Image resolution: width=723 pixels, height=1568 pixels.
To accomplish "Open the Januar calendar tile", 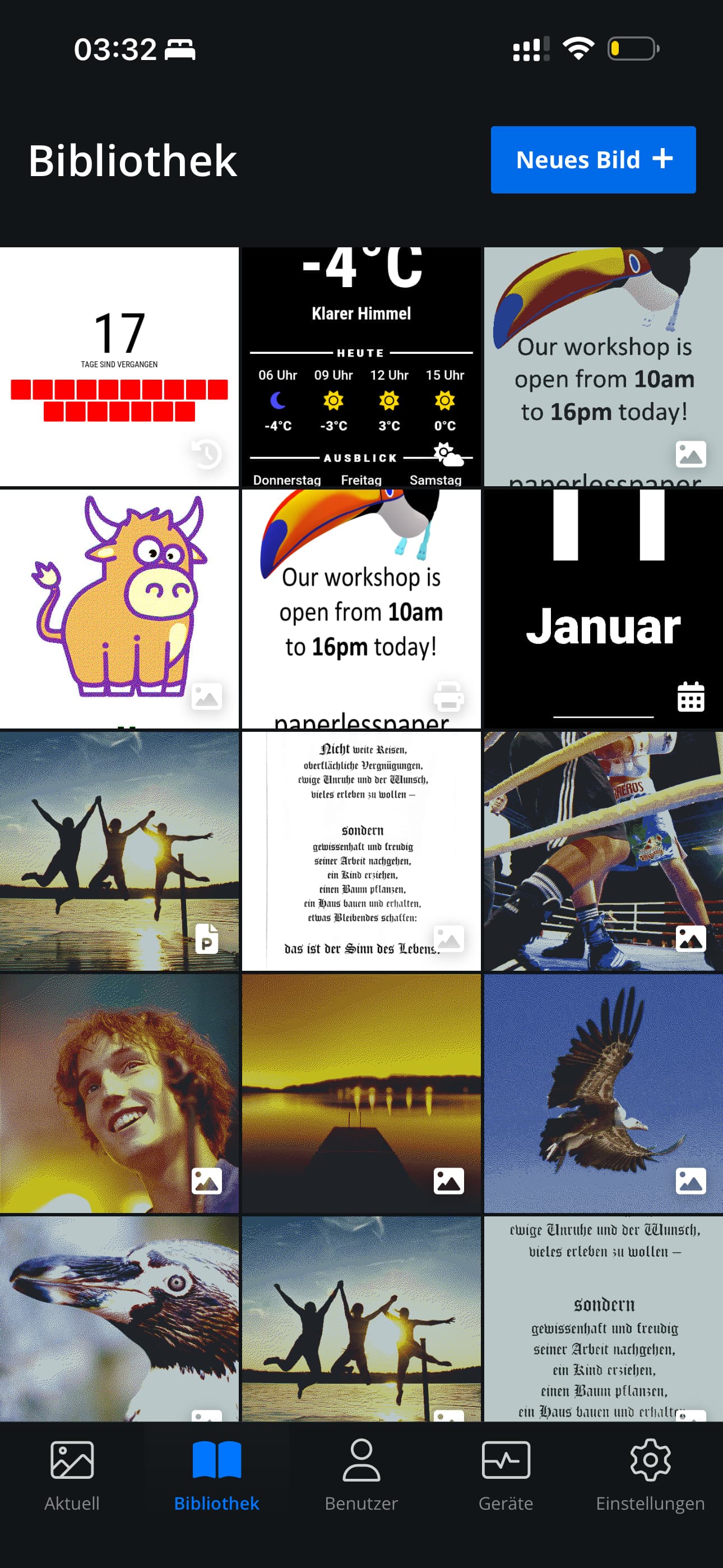I will [x=603, y=608].
